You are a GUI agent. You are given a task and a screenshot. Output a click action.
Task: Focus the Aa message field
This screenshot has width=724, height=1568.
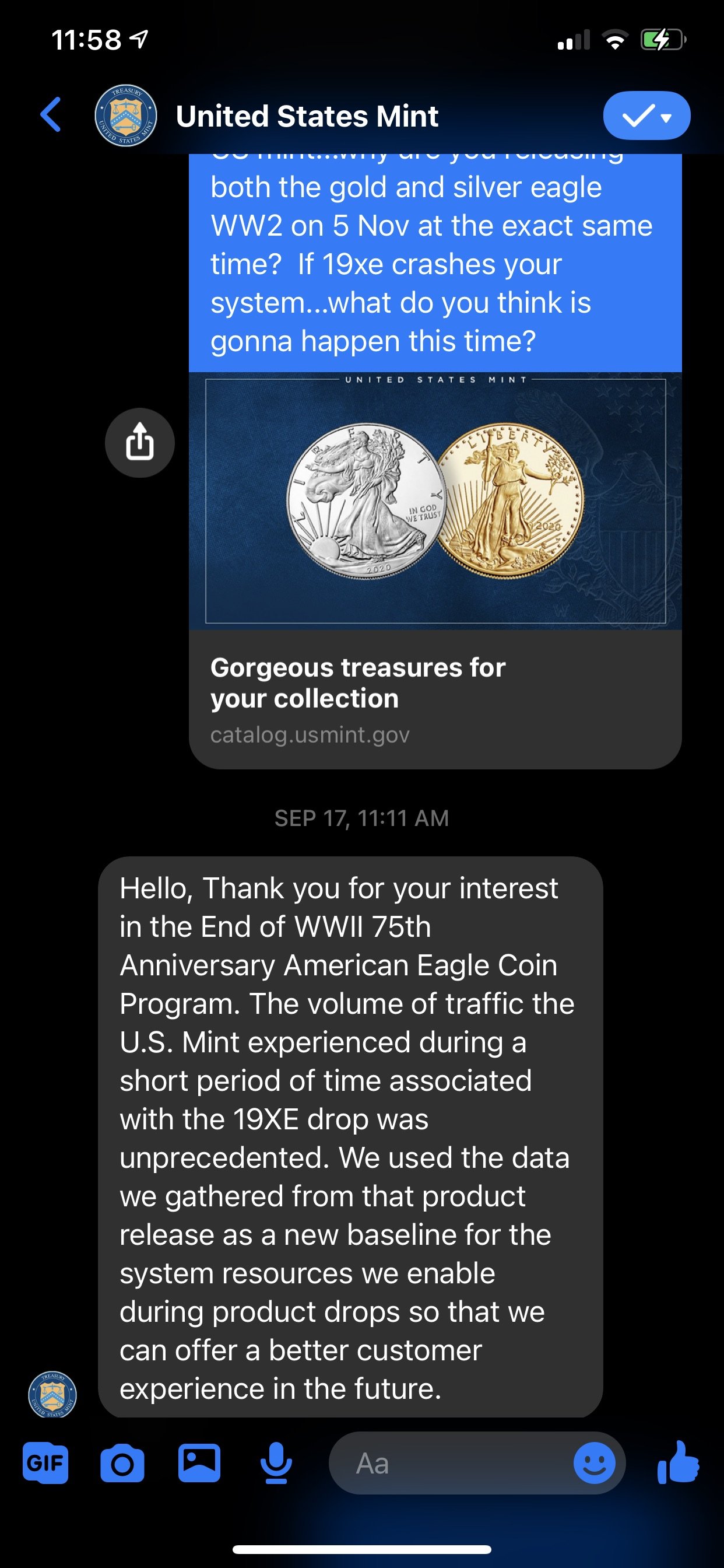pyautogui.click(x=450, y=1462)
